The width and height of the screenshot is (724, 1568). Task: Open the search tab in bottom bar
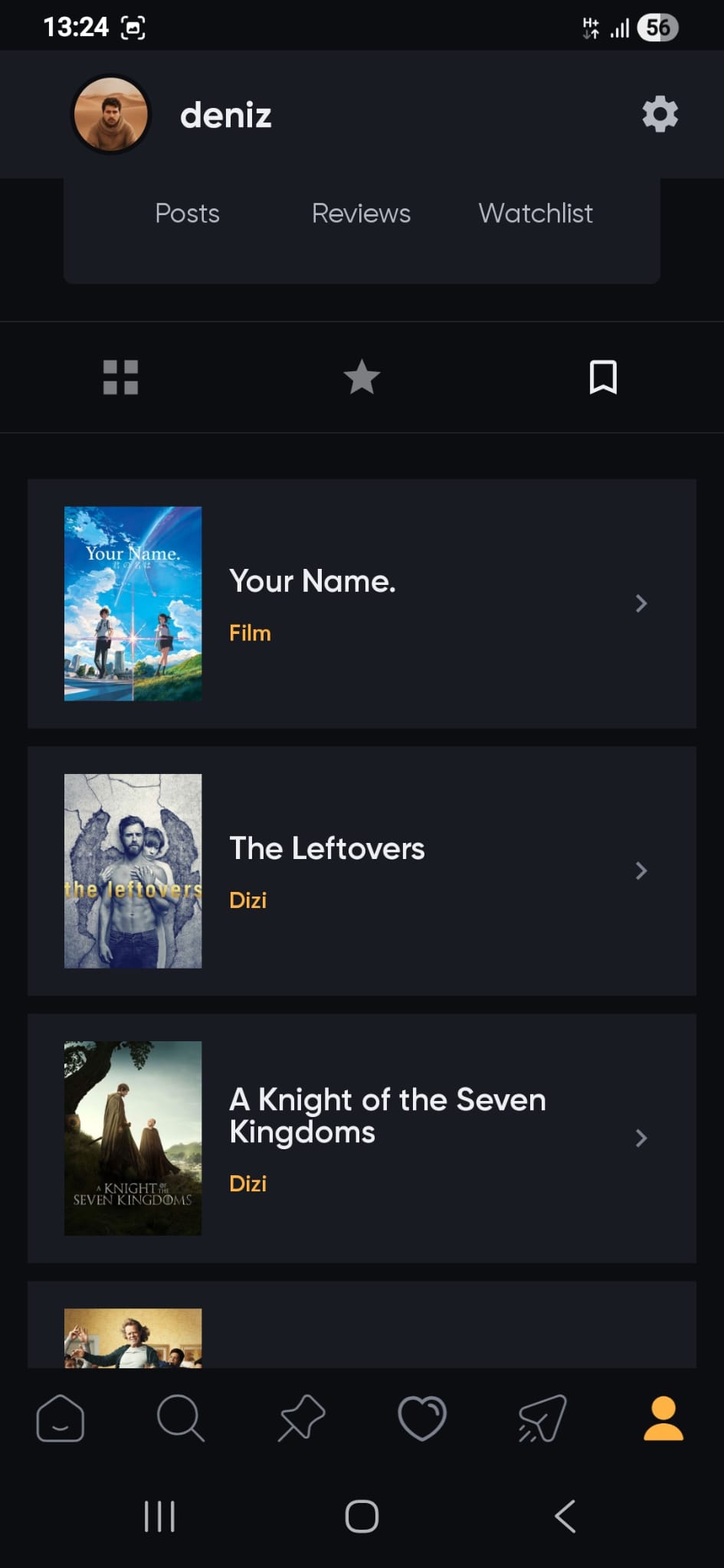point(181,1419)
